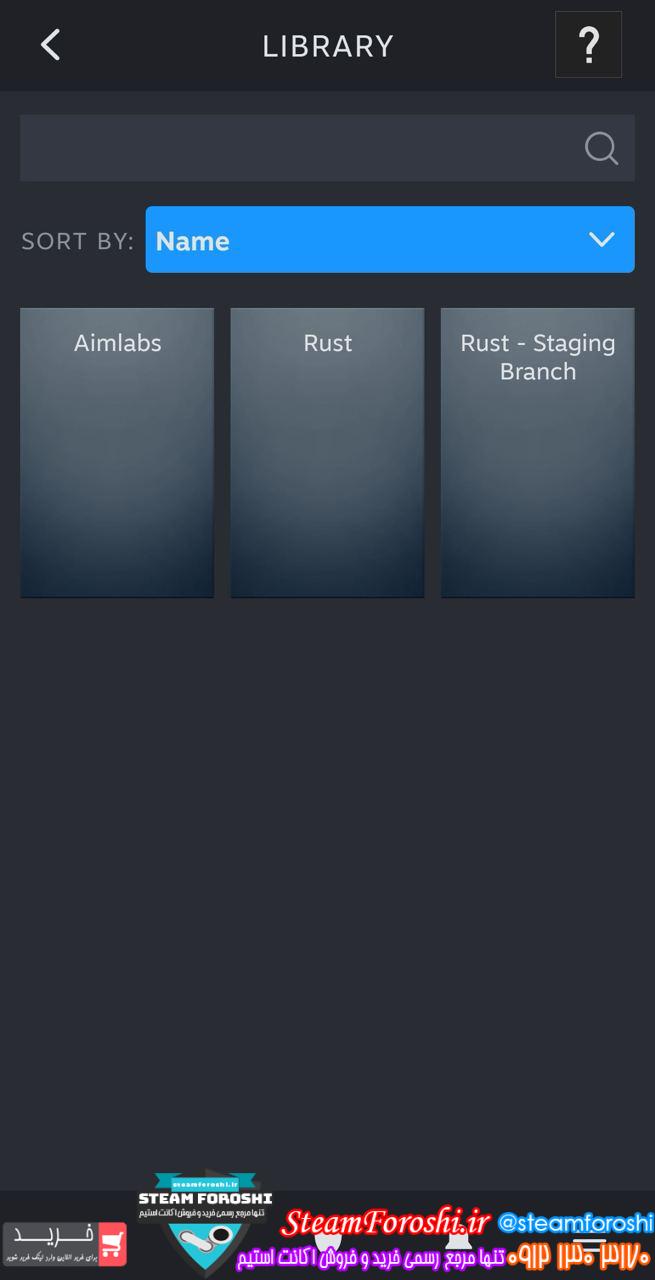655x1280 pixels.
Task: Expand the Sort By Name dropdown
Action: (390, 240)
